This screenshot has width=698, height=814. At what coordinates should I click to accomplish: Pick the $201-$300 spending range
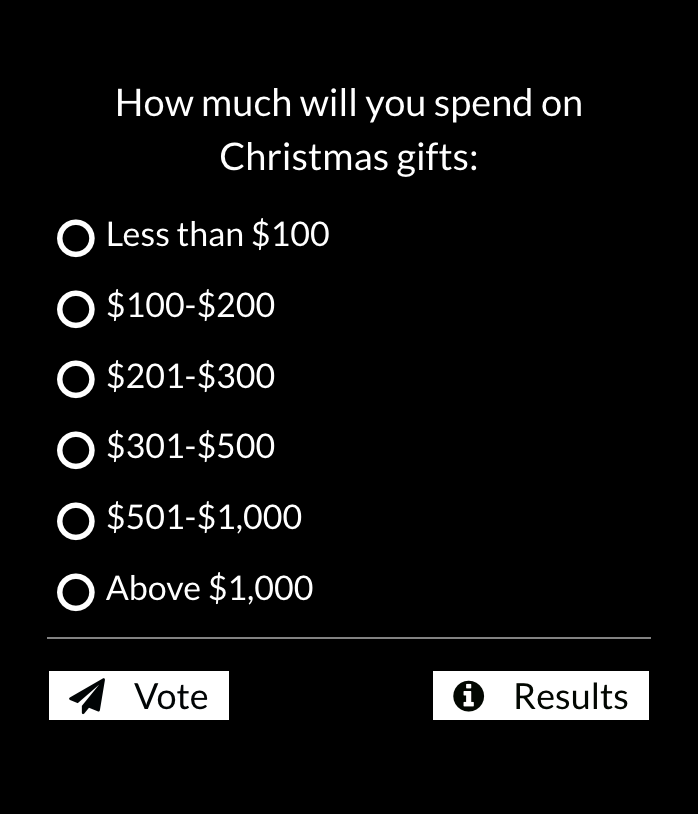point(76,379)
